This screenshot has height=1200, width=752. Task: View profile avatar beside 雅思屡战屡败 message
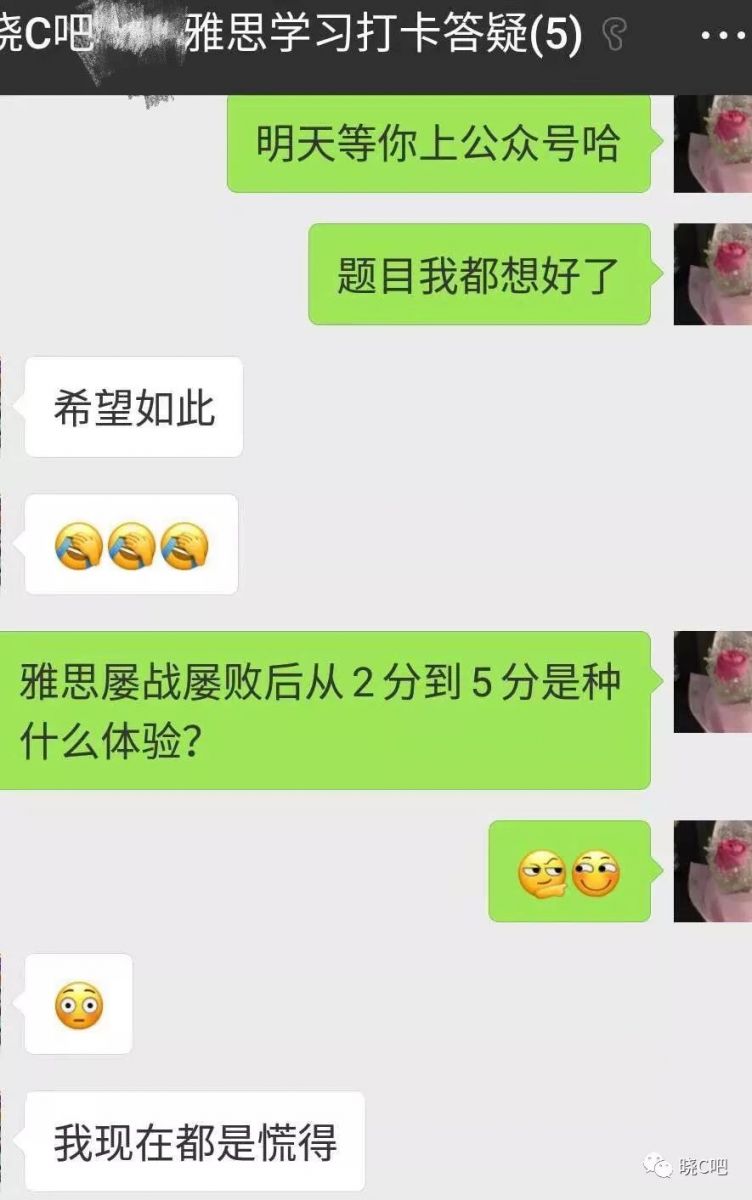[713, 682]
